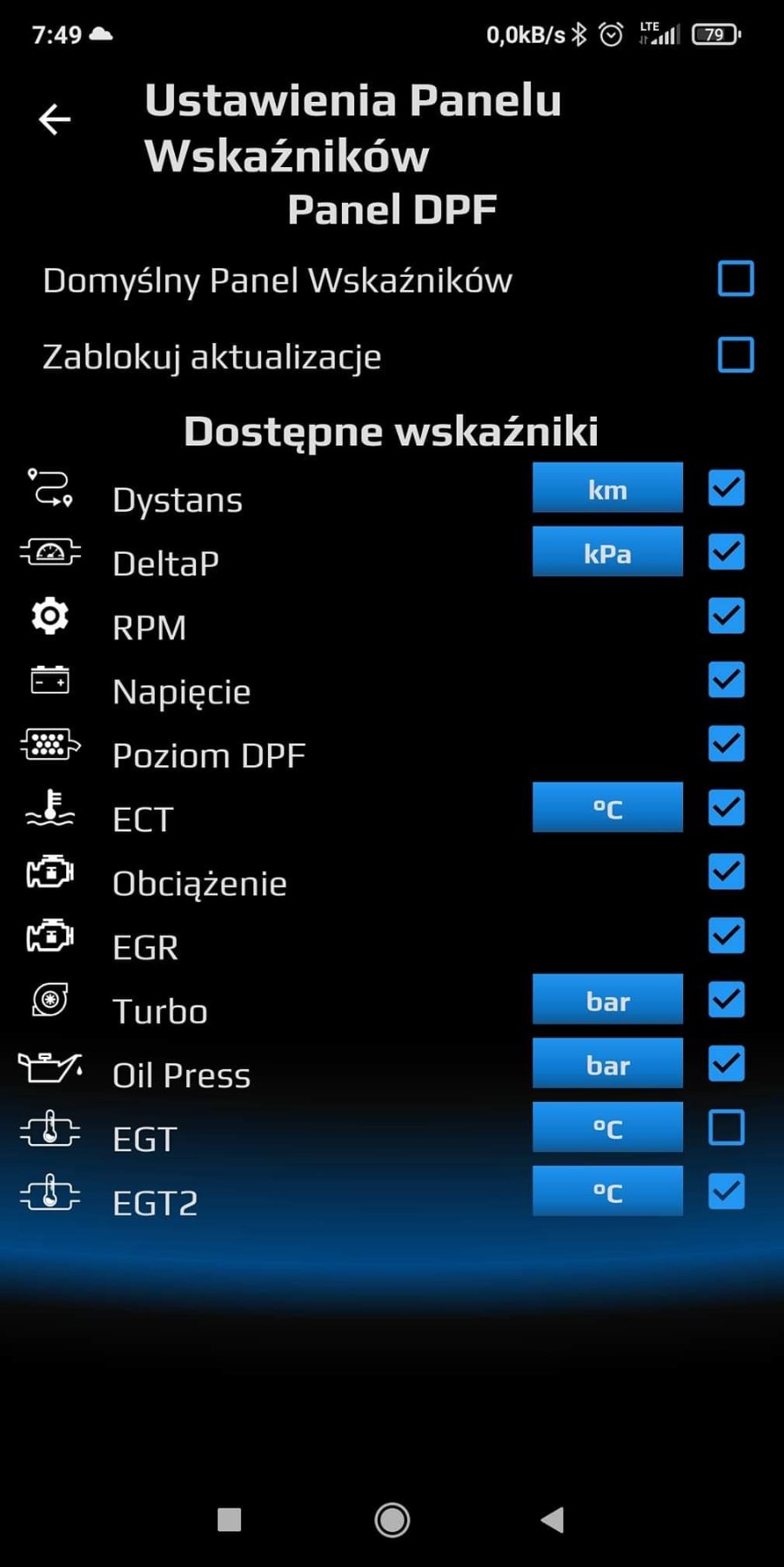The image size is (784, 1567).
Task: Disable the DeltaP indicator checkbox
Action: click(x=726, y=552)
